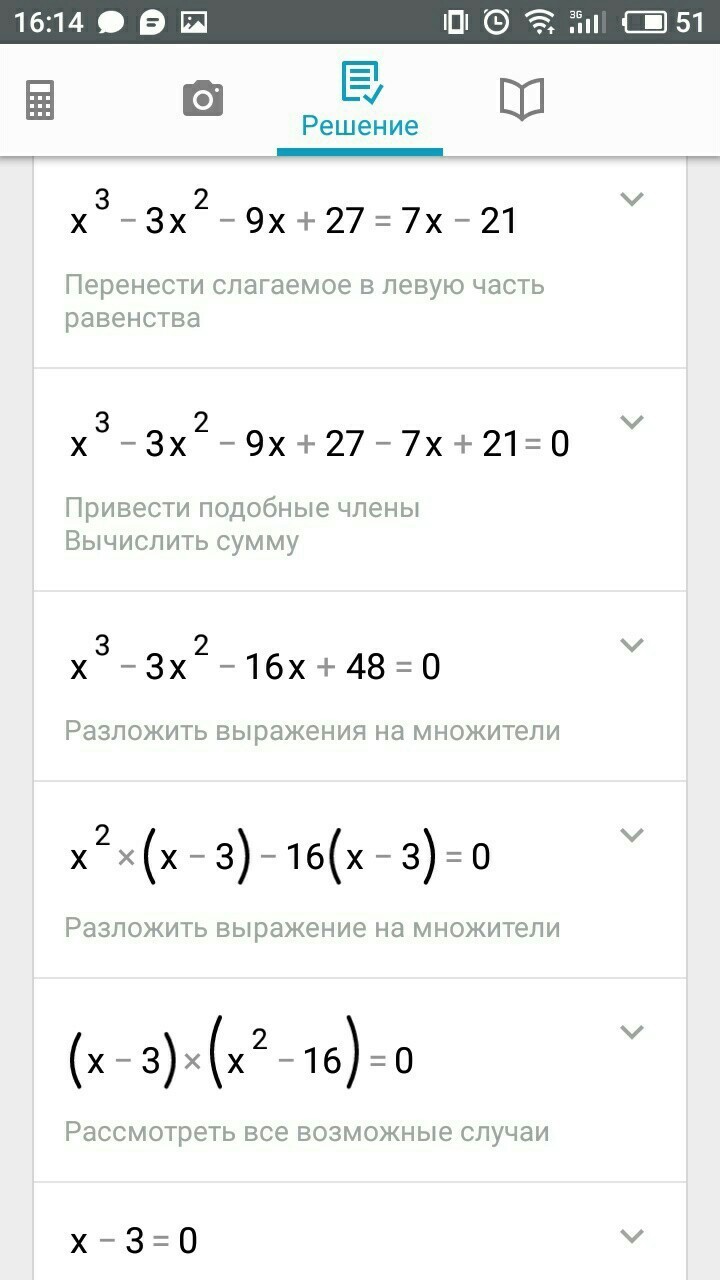720x1280 pixels.
Task: Switch to the camera tab
Action: pyautogui.click(x=203, y=99)
